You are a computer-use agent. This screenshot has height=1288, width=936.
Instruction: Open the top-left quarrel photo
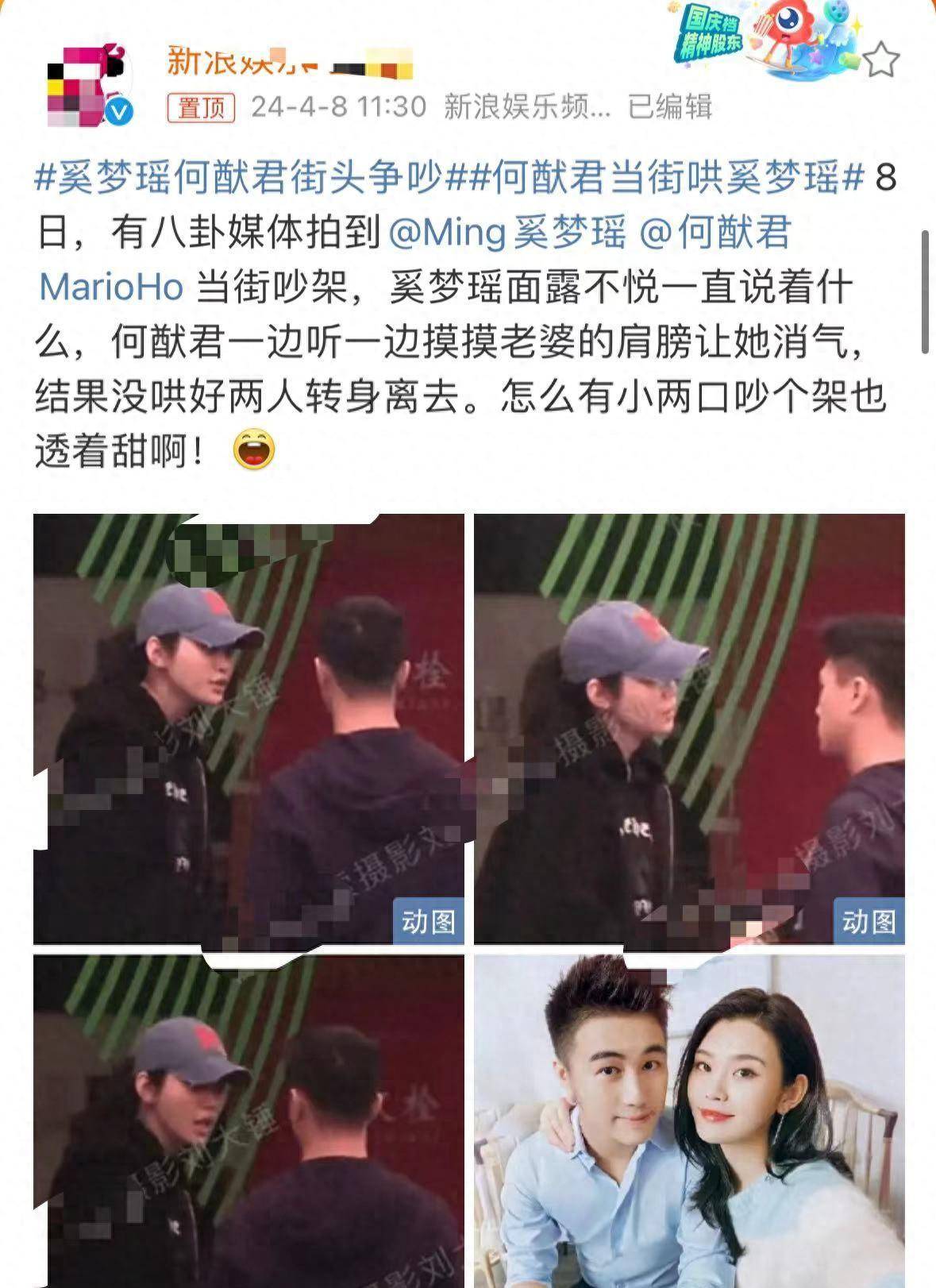point(248,727)
